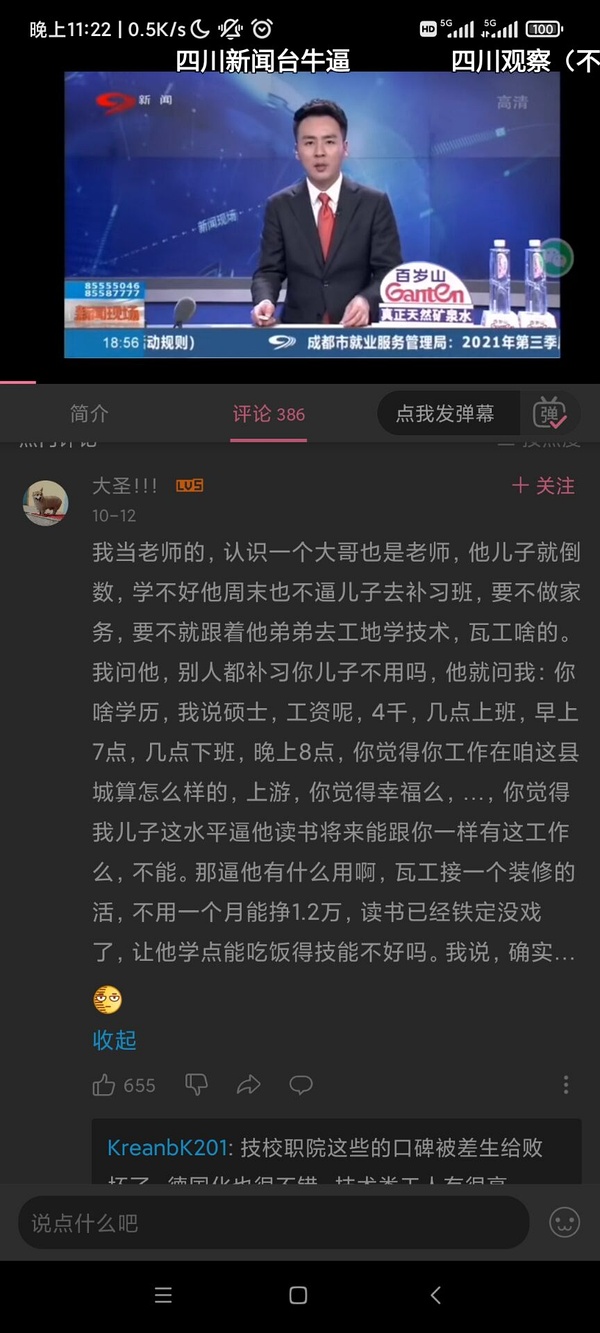Toggle the danmaku display icon
The height and width of the screenshot is (1333, 600).
pos(550,414)
